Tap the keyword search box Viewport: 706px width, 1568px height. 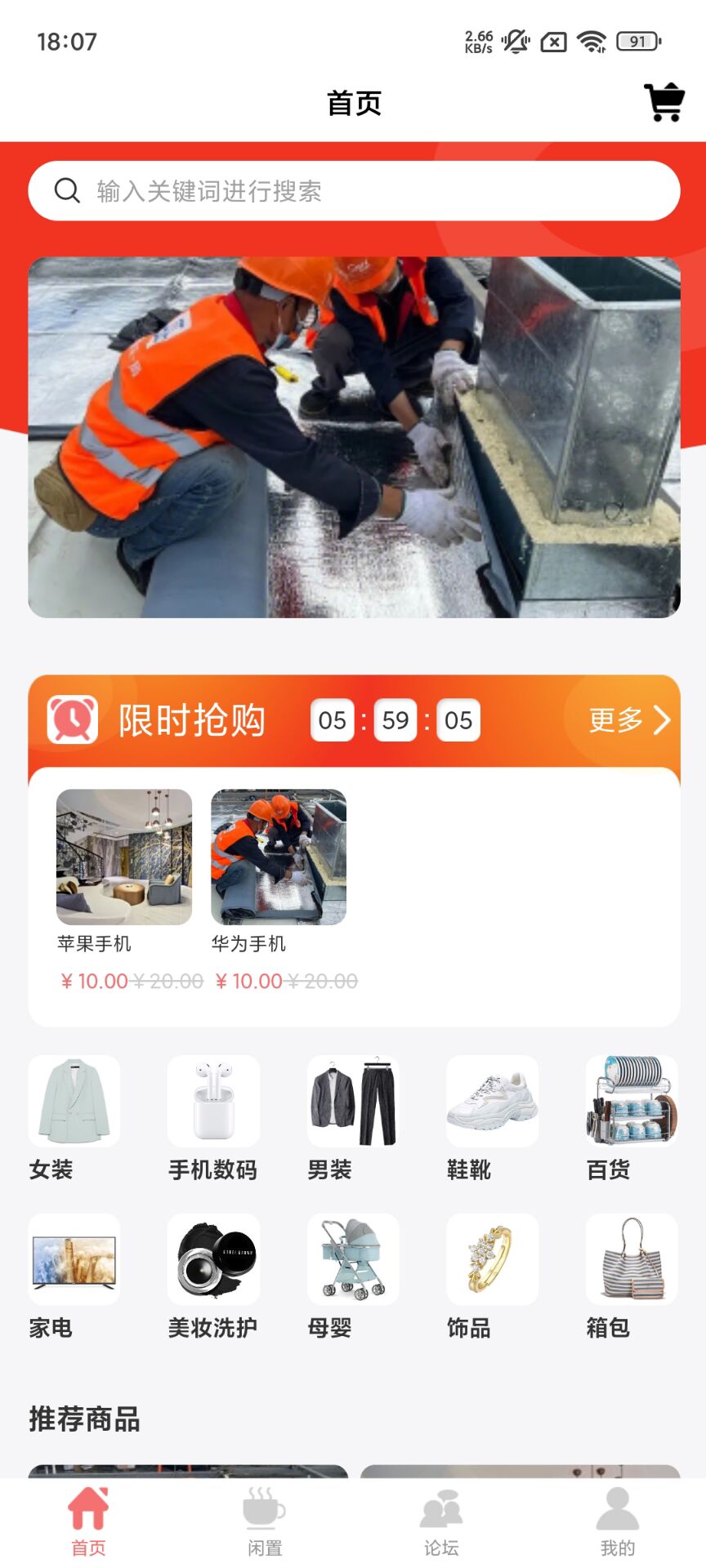coord(353,191)
